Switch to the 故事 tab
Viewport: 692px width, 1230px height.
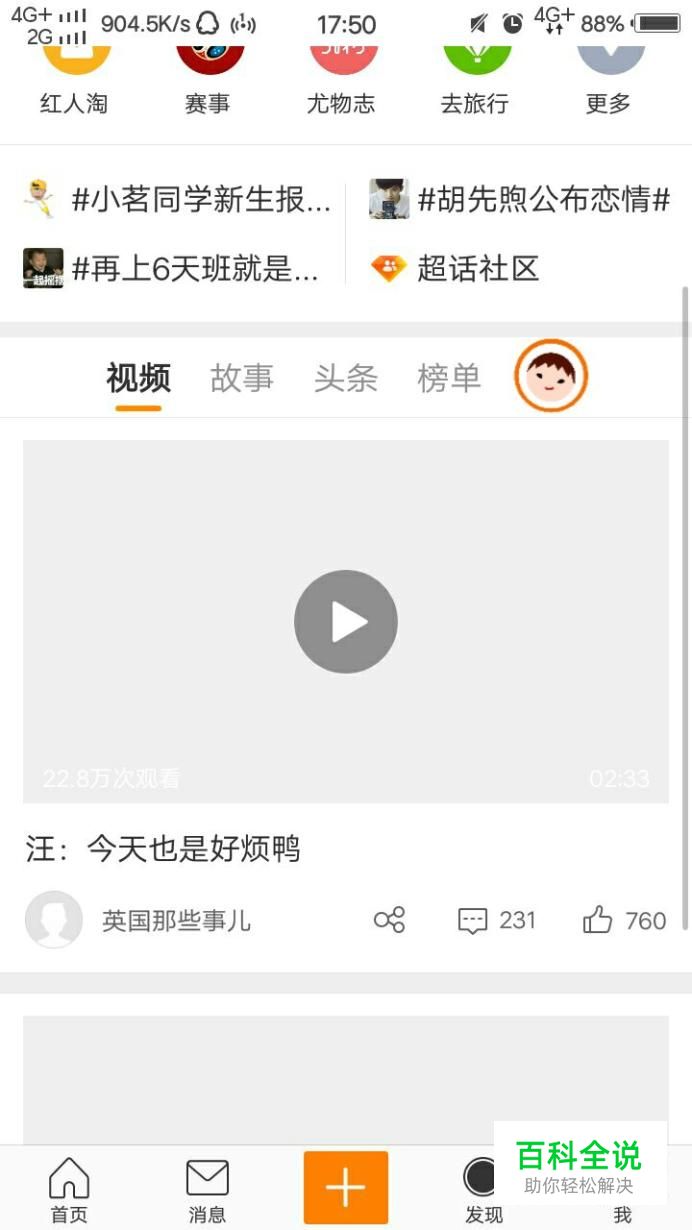(x=242, y=378)
